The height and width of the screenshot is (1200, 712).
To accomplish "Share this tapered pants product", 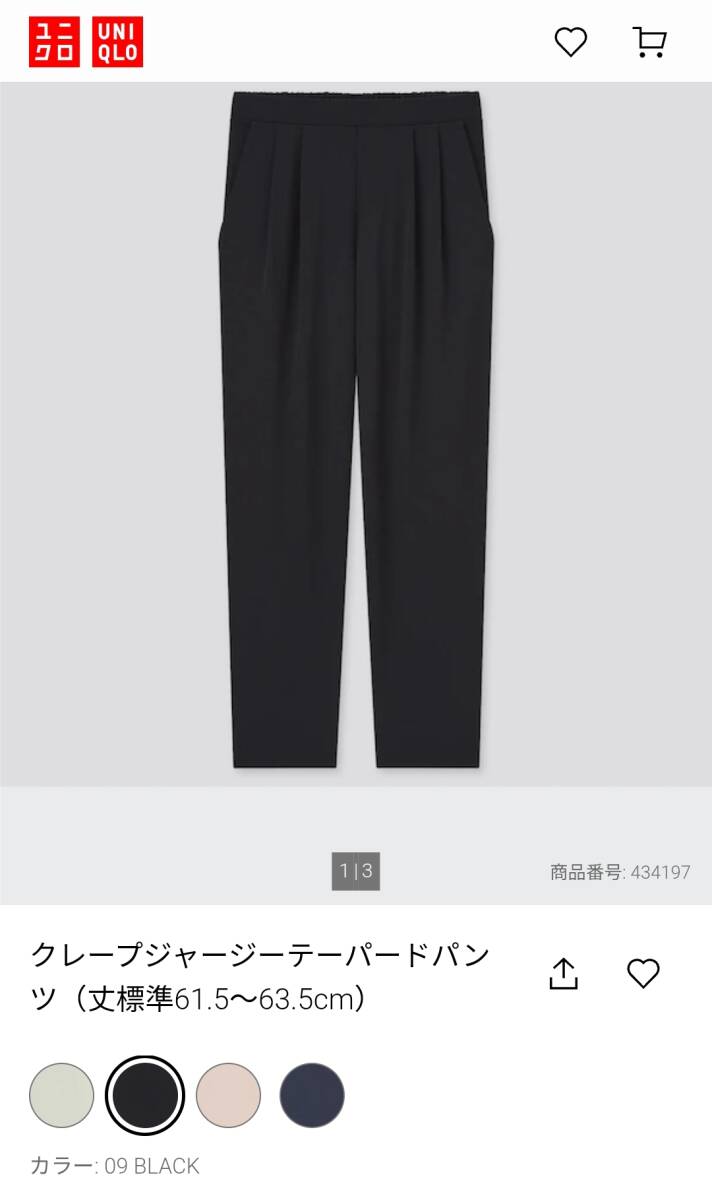I will (564, 973).
